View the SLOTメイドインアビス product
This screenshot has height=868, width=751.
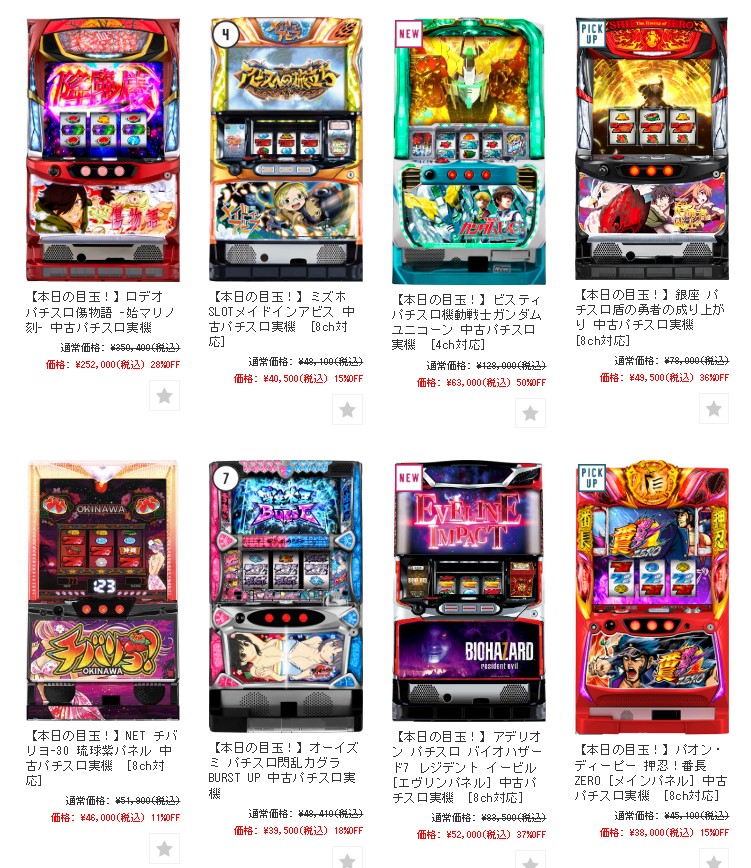(286, 150)
